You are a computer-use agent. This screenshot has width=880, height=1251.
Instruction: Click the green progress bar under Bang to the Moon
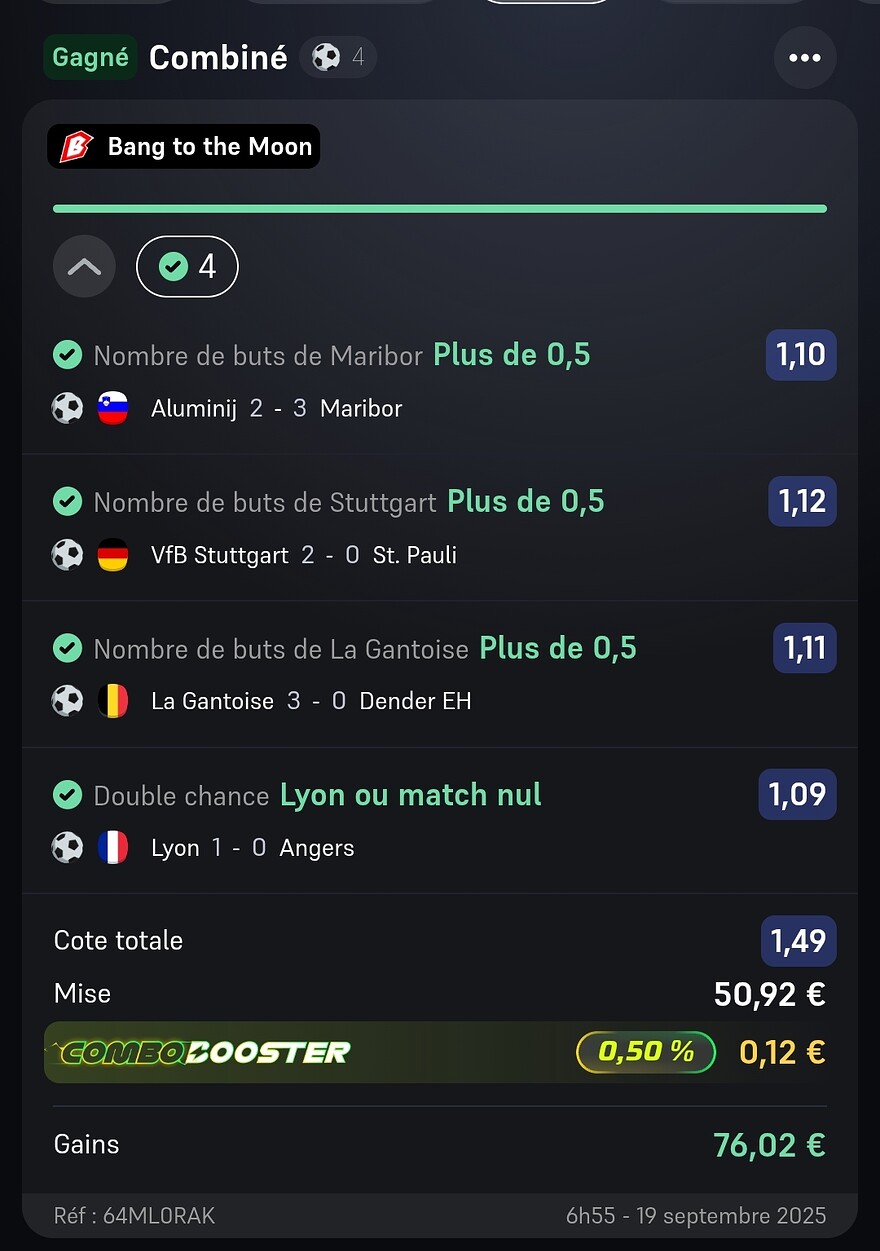[440, 208]
